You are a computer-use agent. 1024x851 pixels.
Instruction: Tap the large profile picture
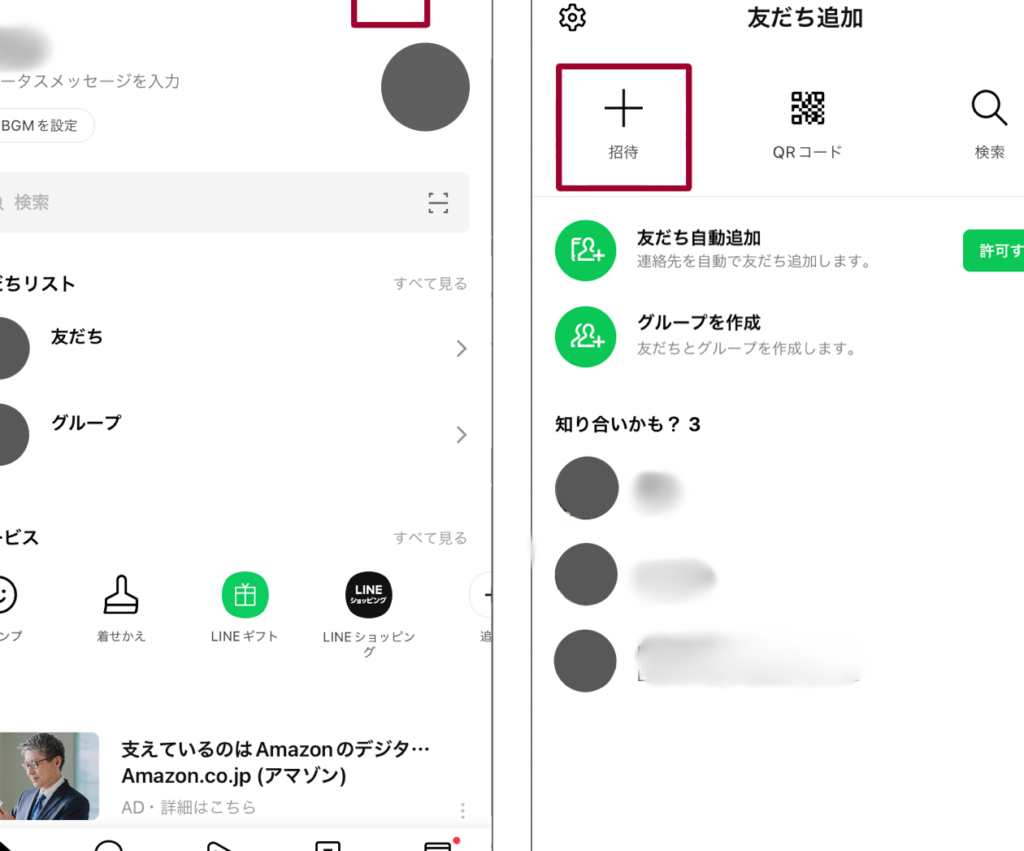pyautogui.click(x=425, y=87)
